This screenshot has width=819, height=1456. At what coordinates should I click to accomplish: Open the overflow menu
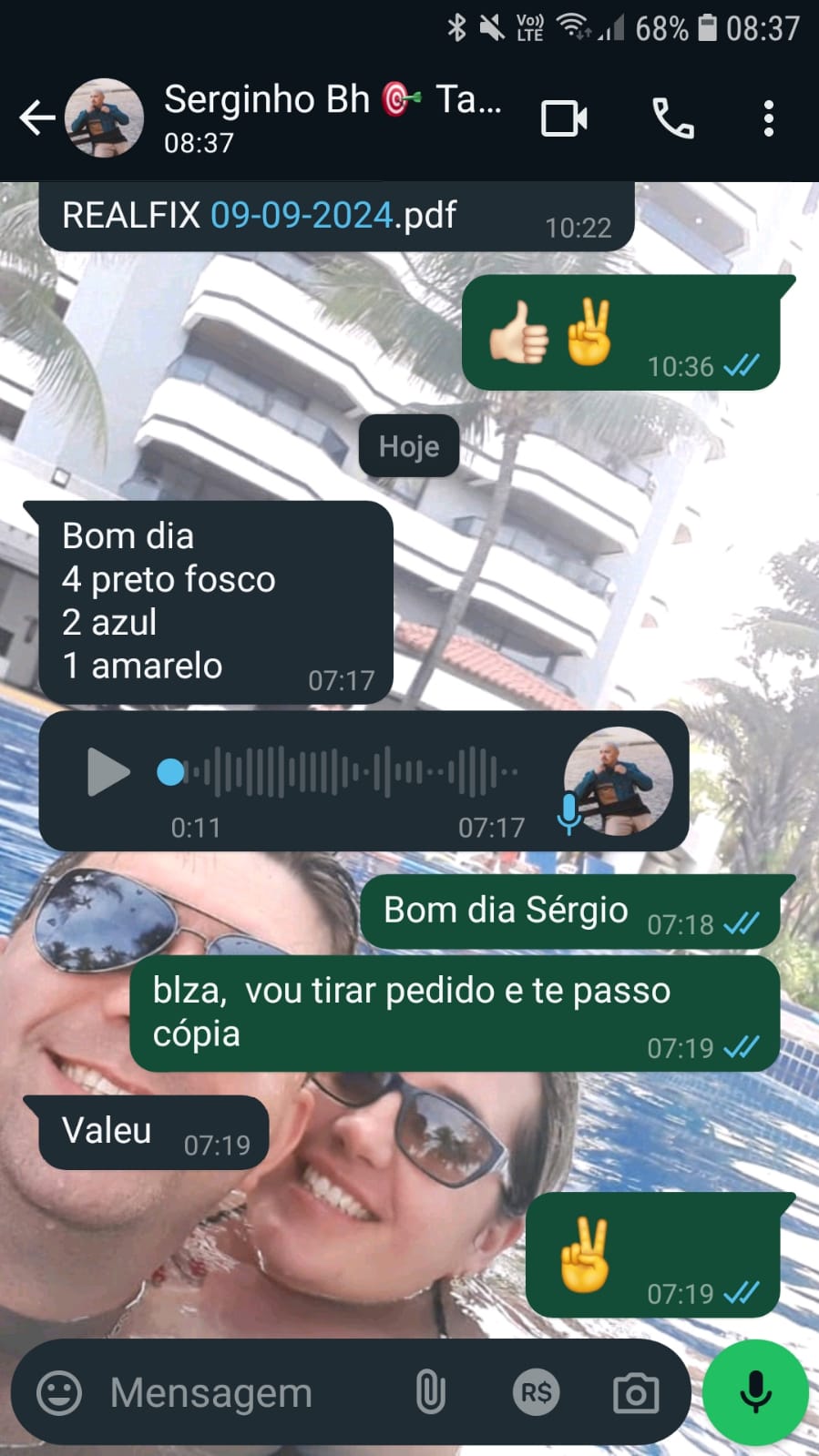[769, 118]
